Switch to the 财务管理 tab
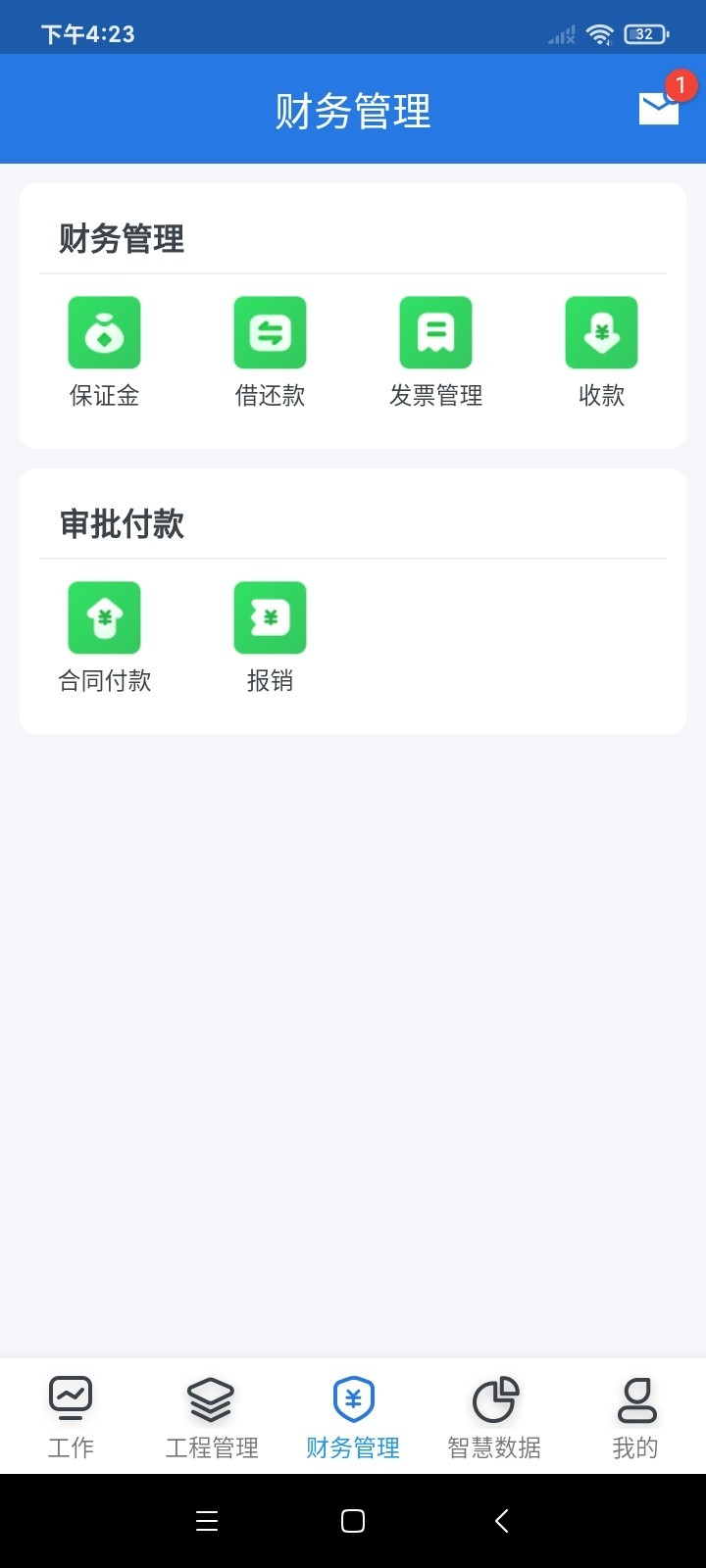This screenshot has width=706, height=1568. coord(352,1415)
